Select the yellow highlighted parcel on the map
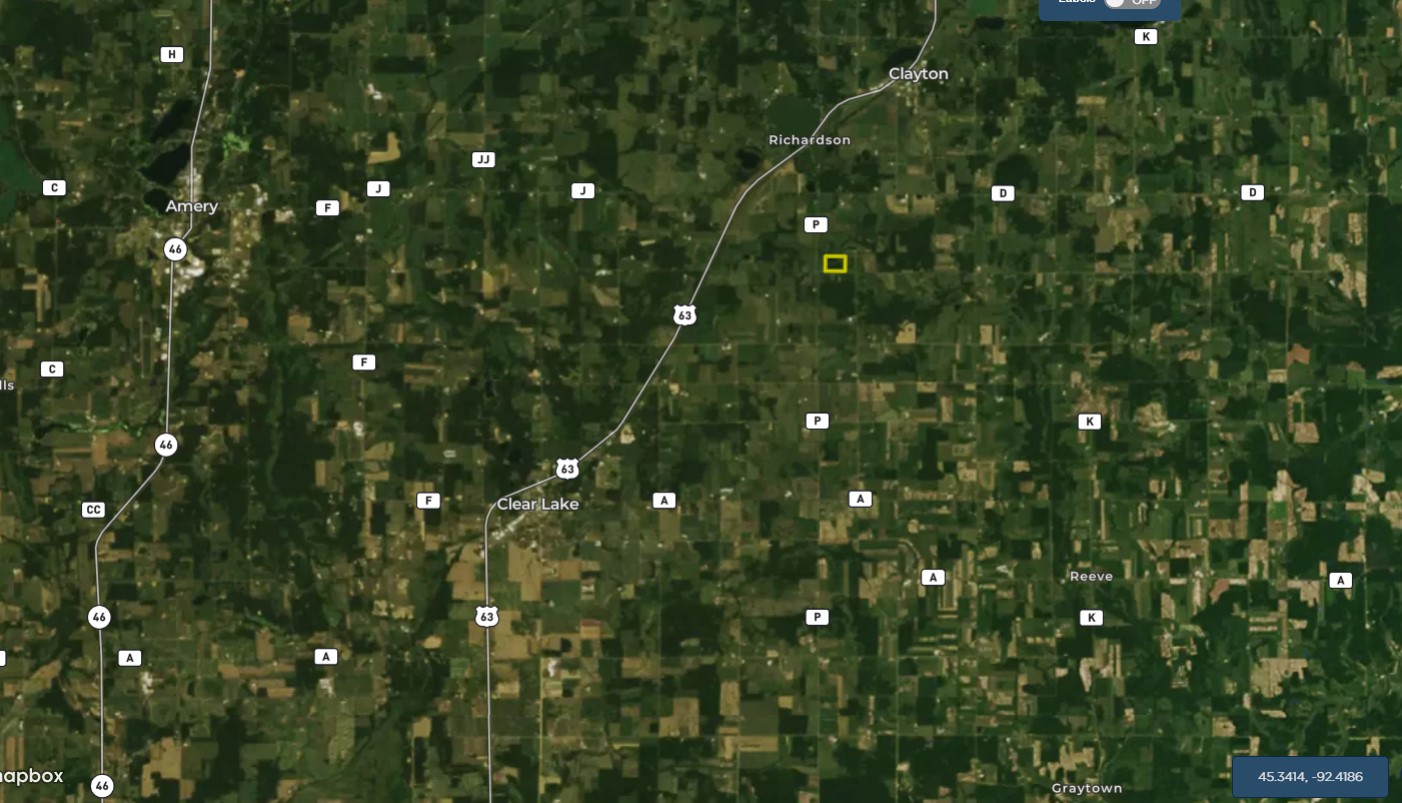 click(x=835, y=264)
